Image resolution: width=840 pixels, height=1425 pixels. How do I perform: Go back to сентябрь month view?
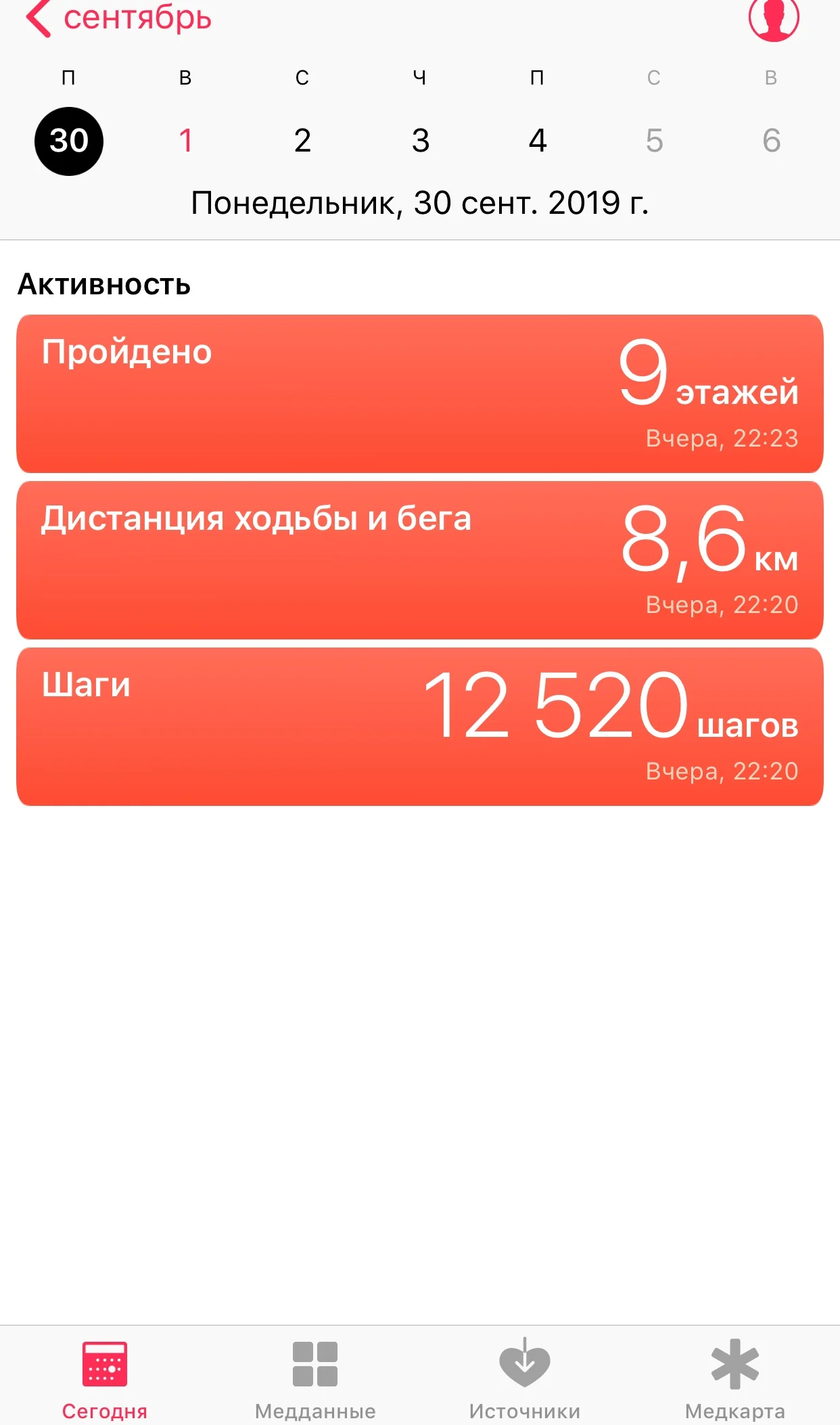118,18
